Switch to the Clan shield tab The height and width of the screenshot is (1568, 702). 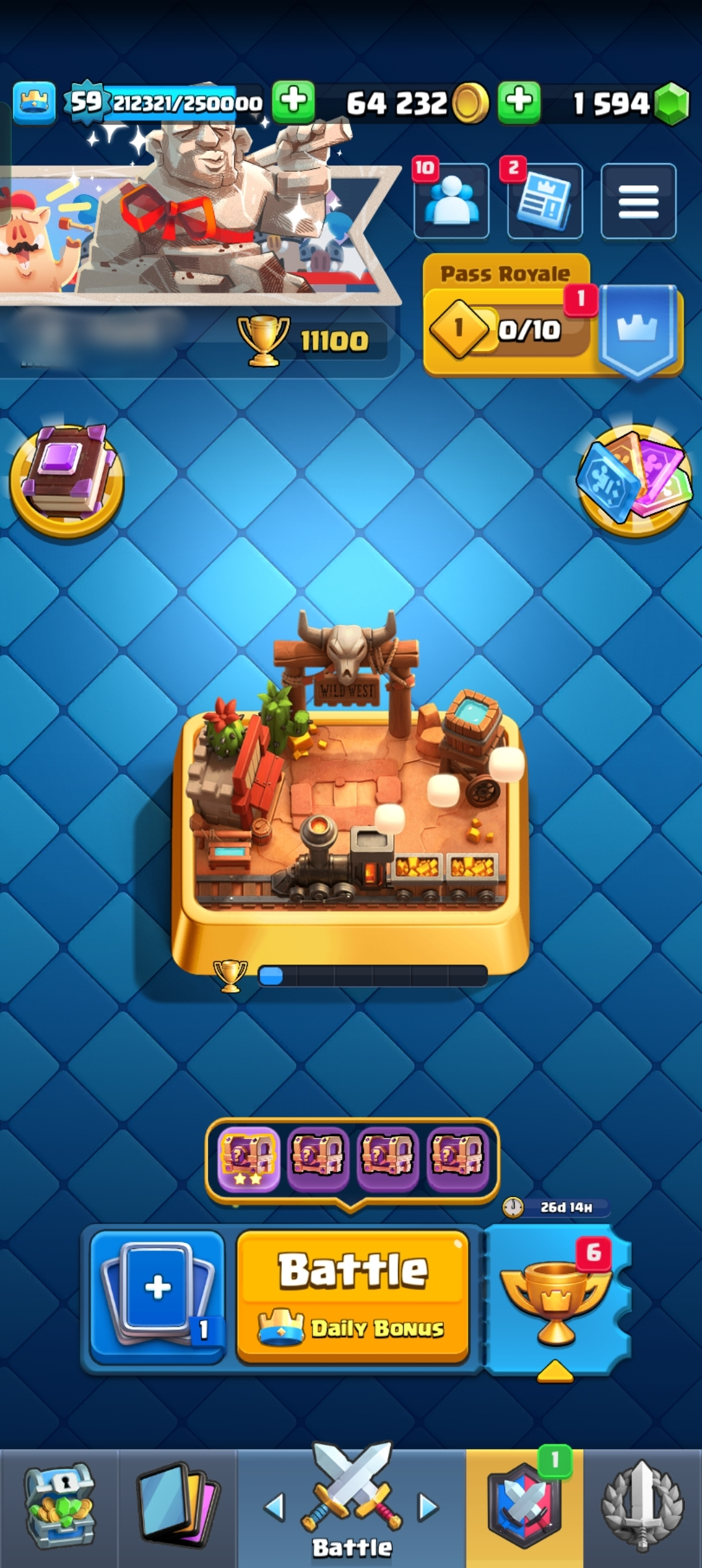point(524,1508)
